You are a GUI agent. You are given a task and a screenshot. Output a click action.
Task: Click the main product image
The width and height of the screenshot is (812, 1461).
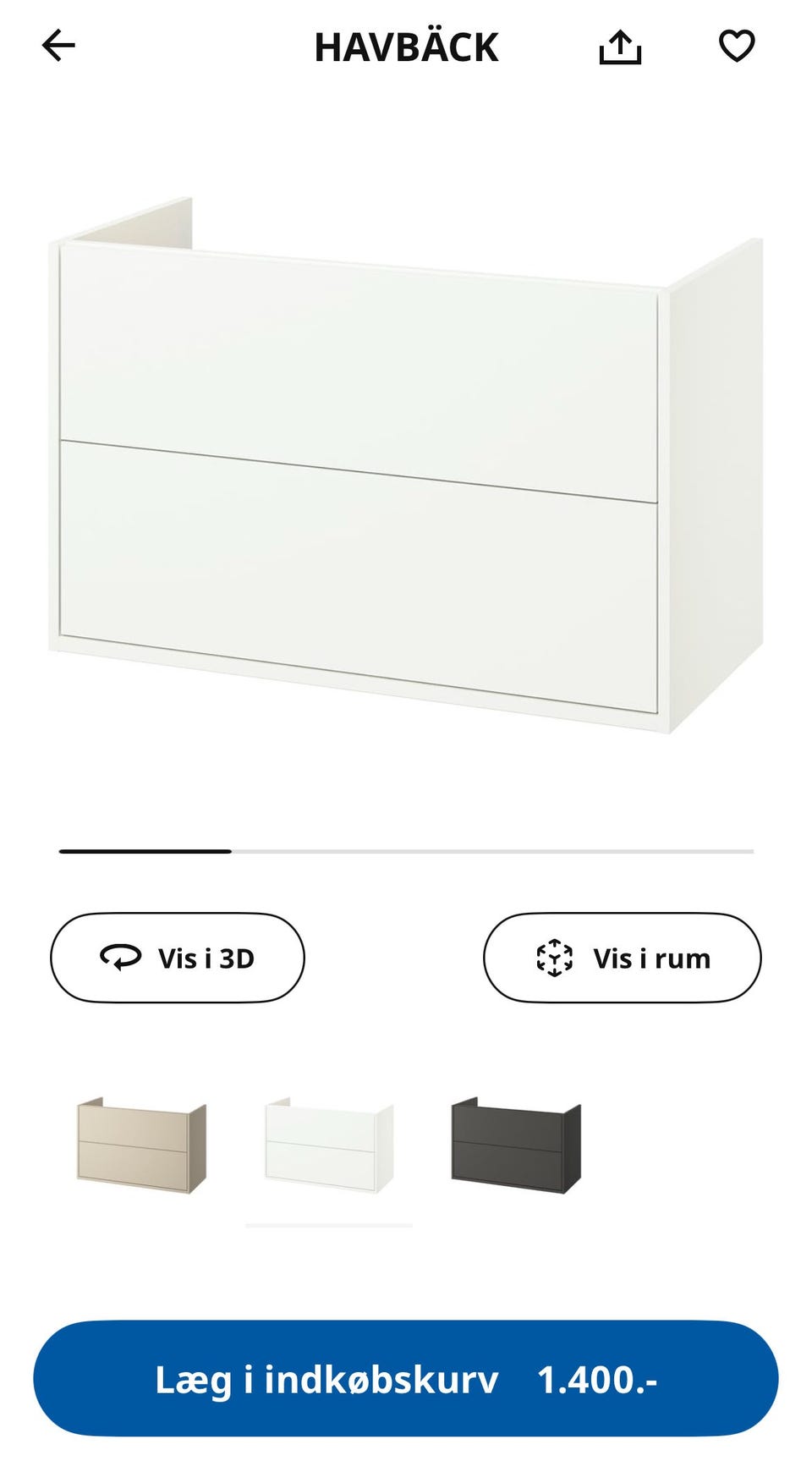[406, 461]
